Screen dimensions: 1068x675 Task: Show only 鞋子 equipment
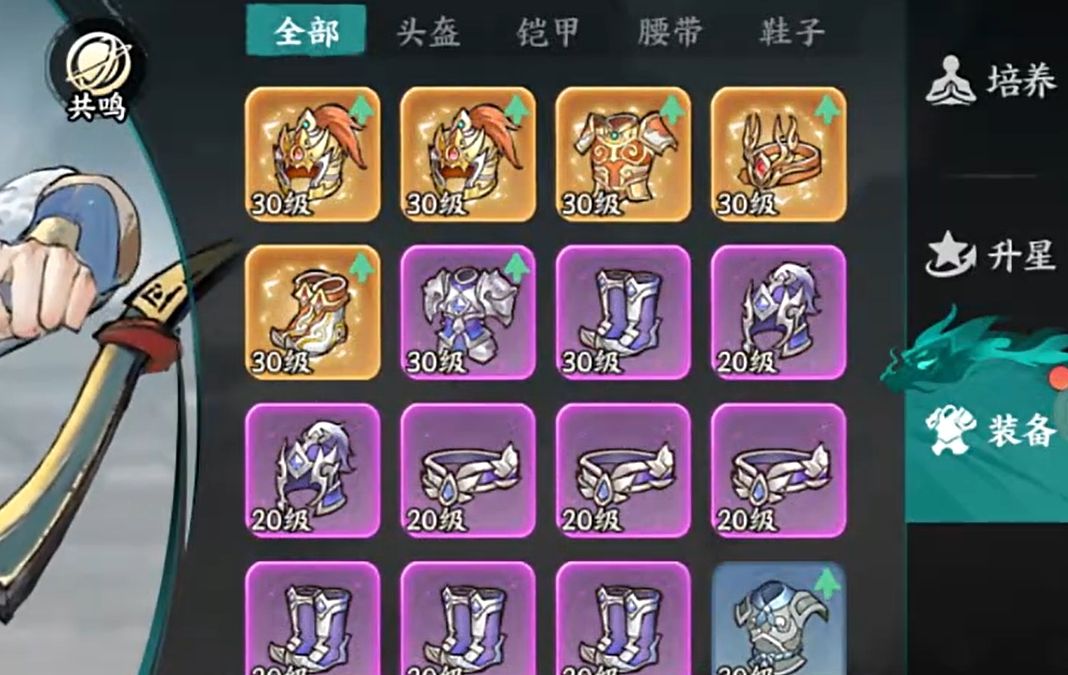point(791,30)
